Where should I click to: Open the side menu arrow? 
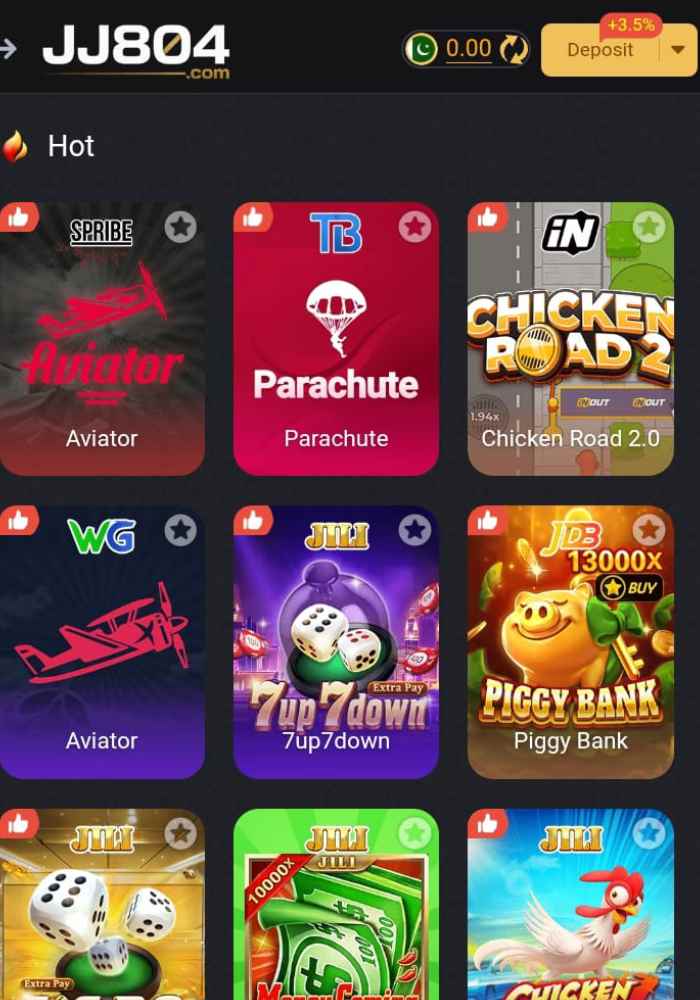point(8,48)
